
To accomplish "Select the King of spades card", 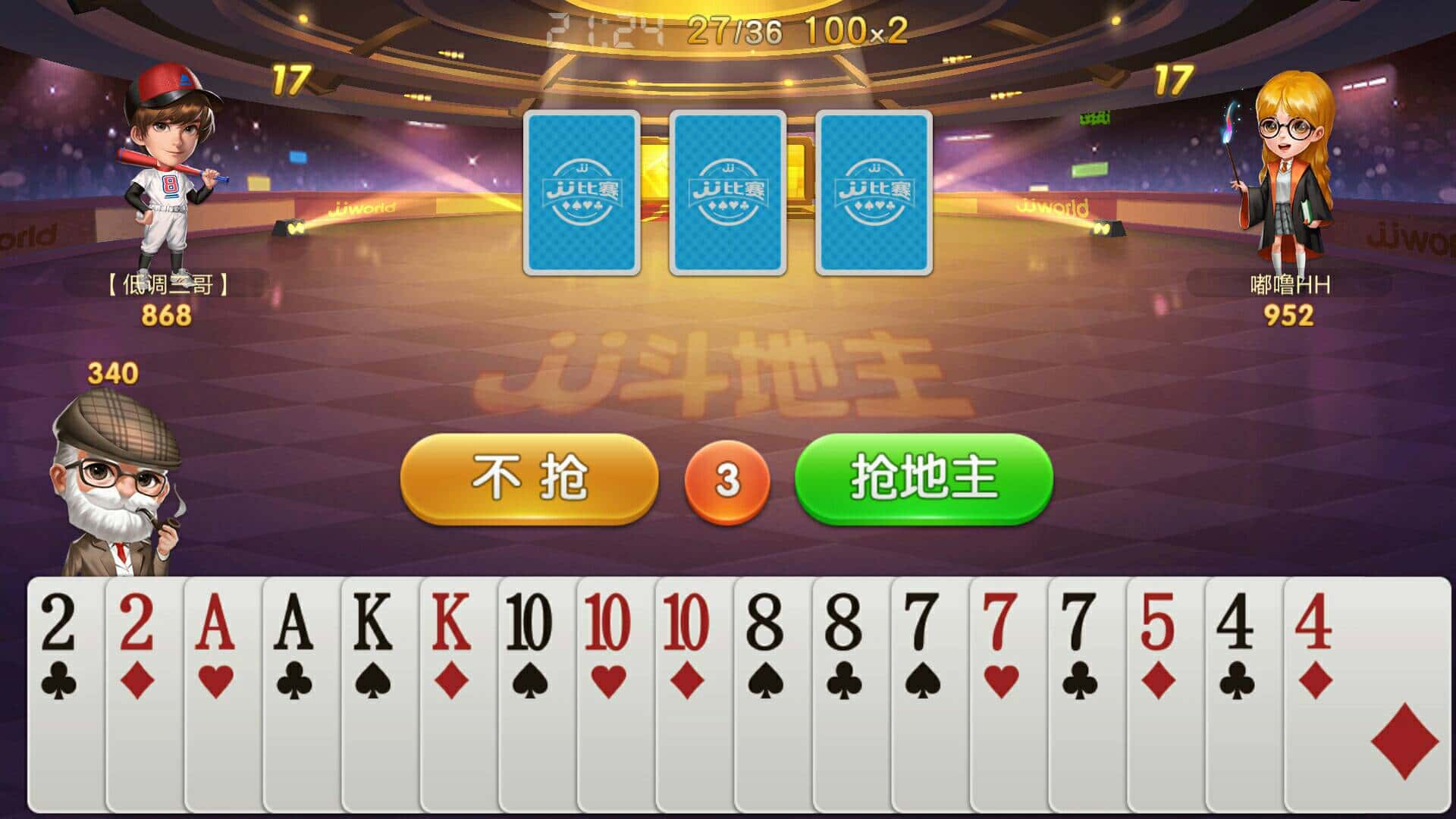I will pos(380,682).
